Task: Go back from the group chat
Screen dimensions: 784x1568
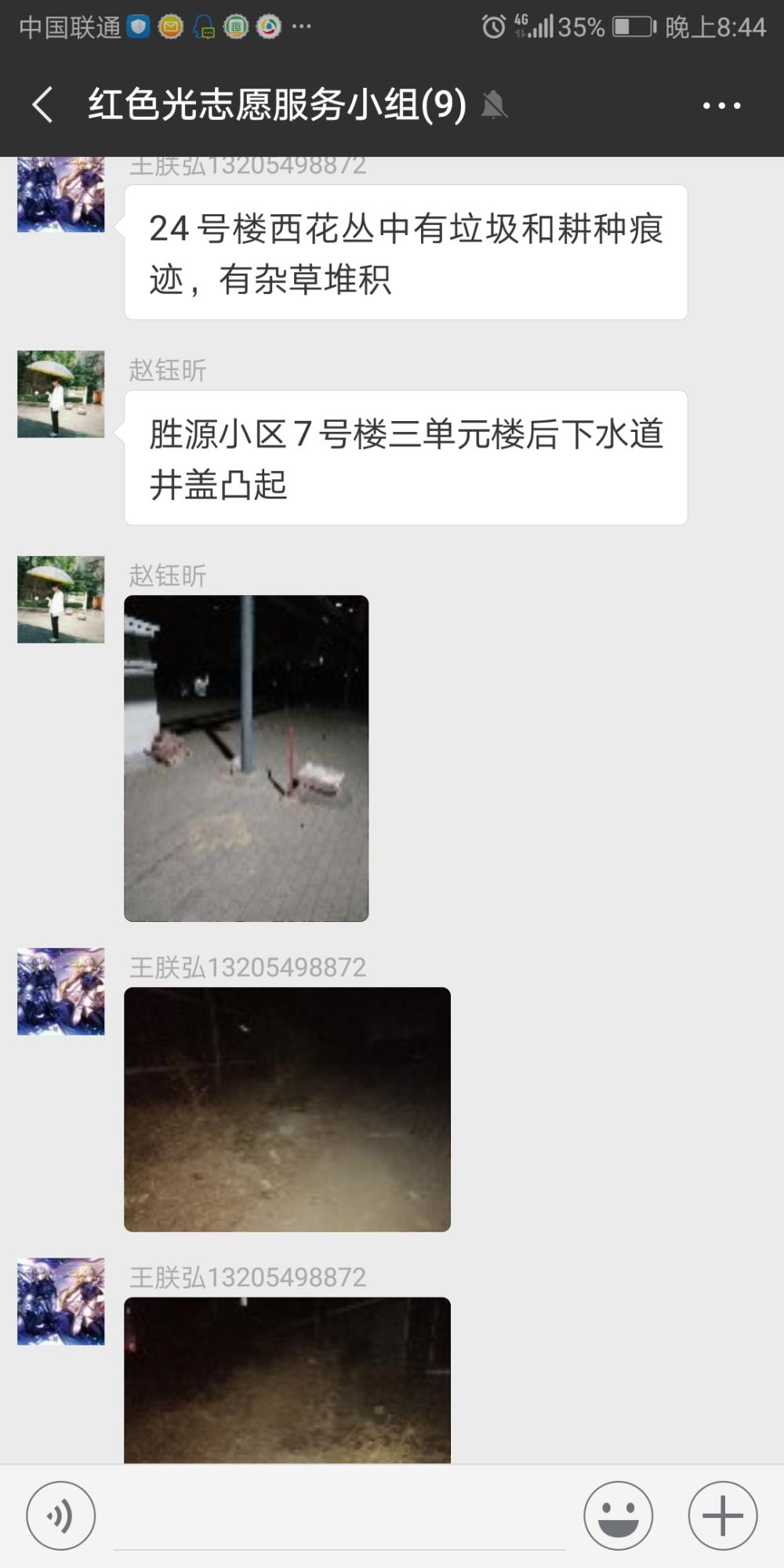Action: (43, 105)
